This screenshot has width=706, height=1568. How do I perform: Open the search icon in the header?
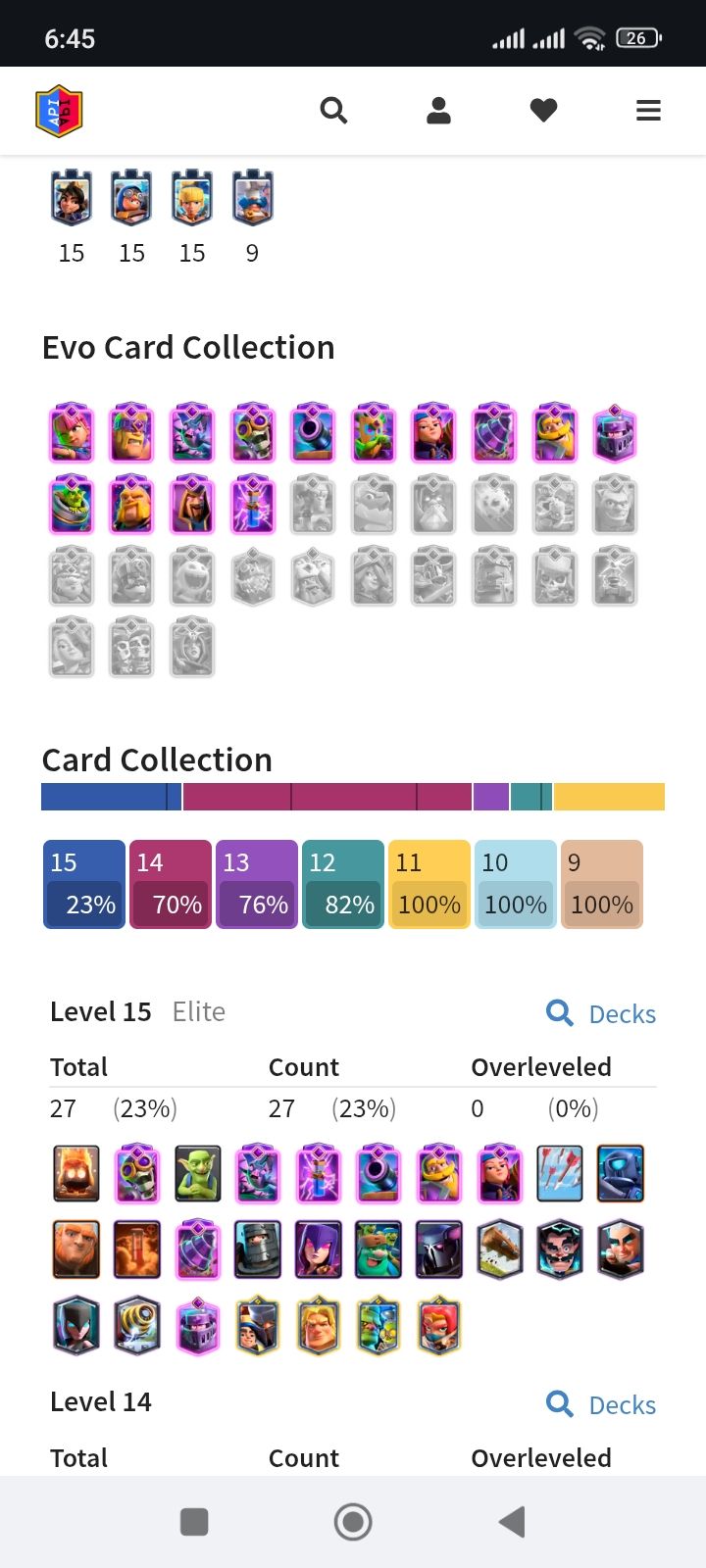pos(333,111)
